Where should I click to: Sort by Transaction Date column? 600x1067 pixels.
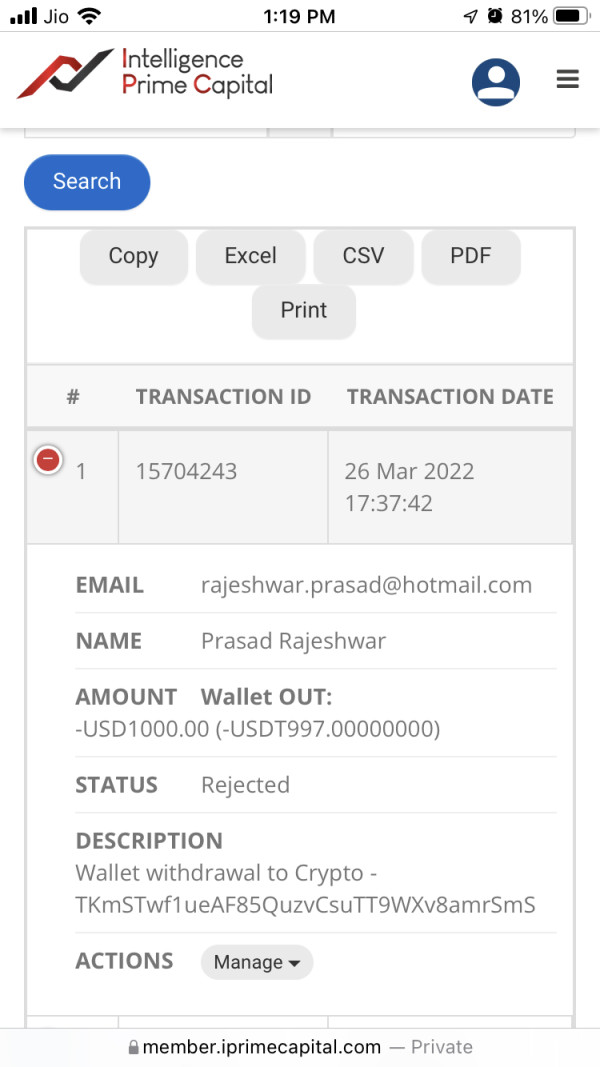coord(450,397)
